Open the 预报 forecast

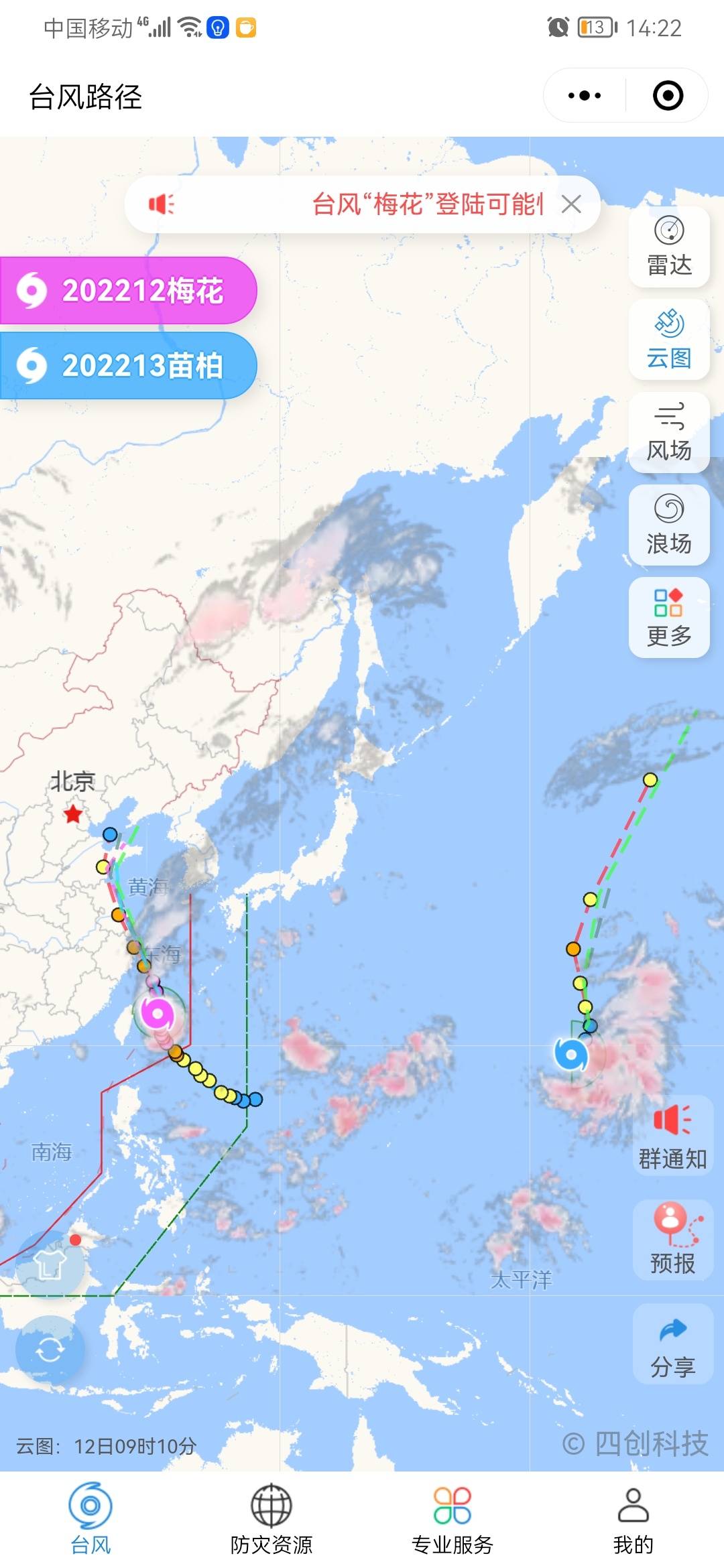(x=672, y=1240)
